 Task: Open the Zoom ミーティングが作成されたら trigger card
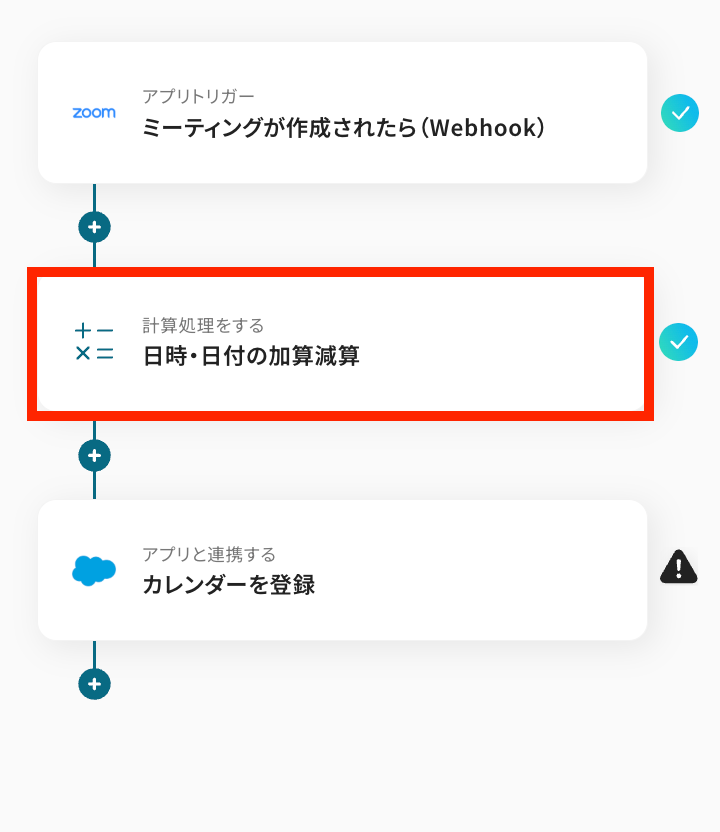tap(342, 113)
